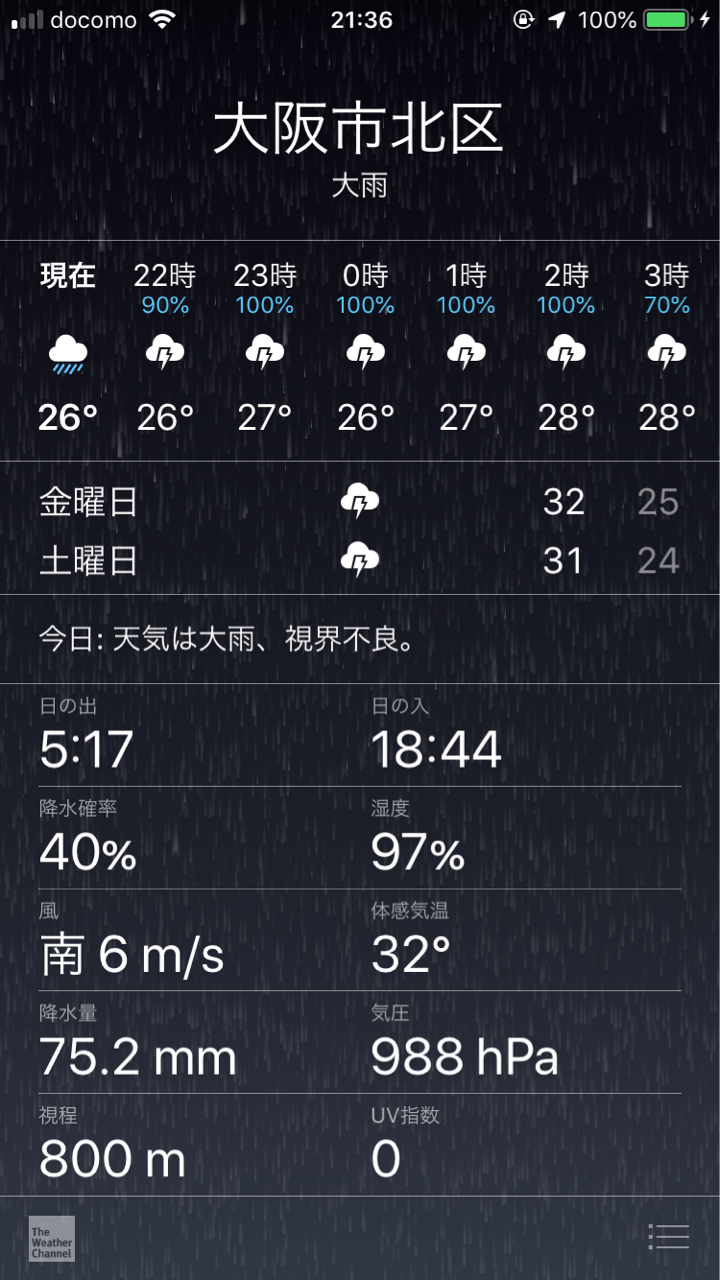Screen dimensions: 720x1280
Task: Open The Weather Channel link
Action: click(x=51, y=1237)
